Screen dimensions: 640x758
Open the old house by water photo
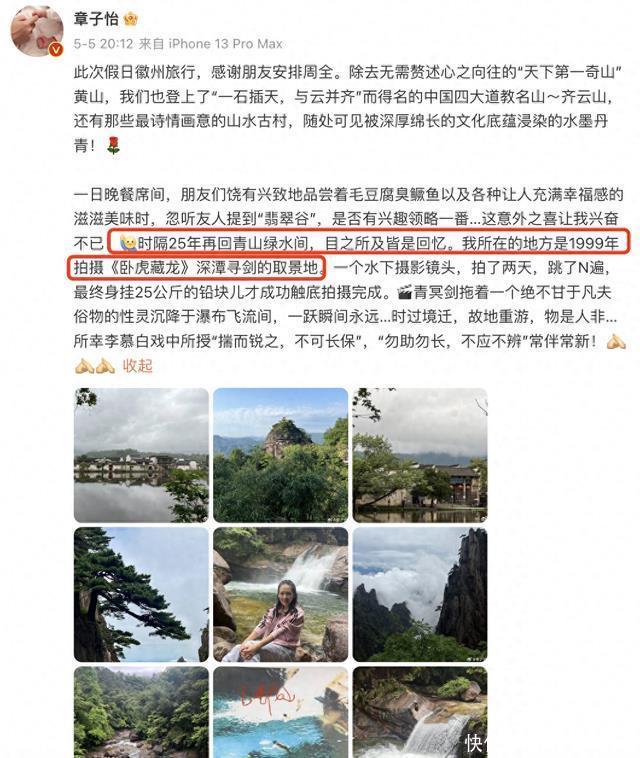point(420,455)
